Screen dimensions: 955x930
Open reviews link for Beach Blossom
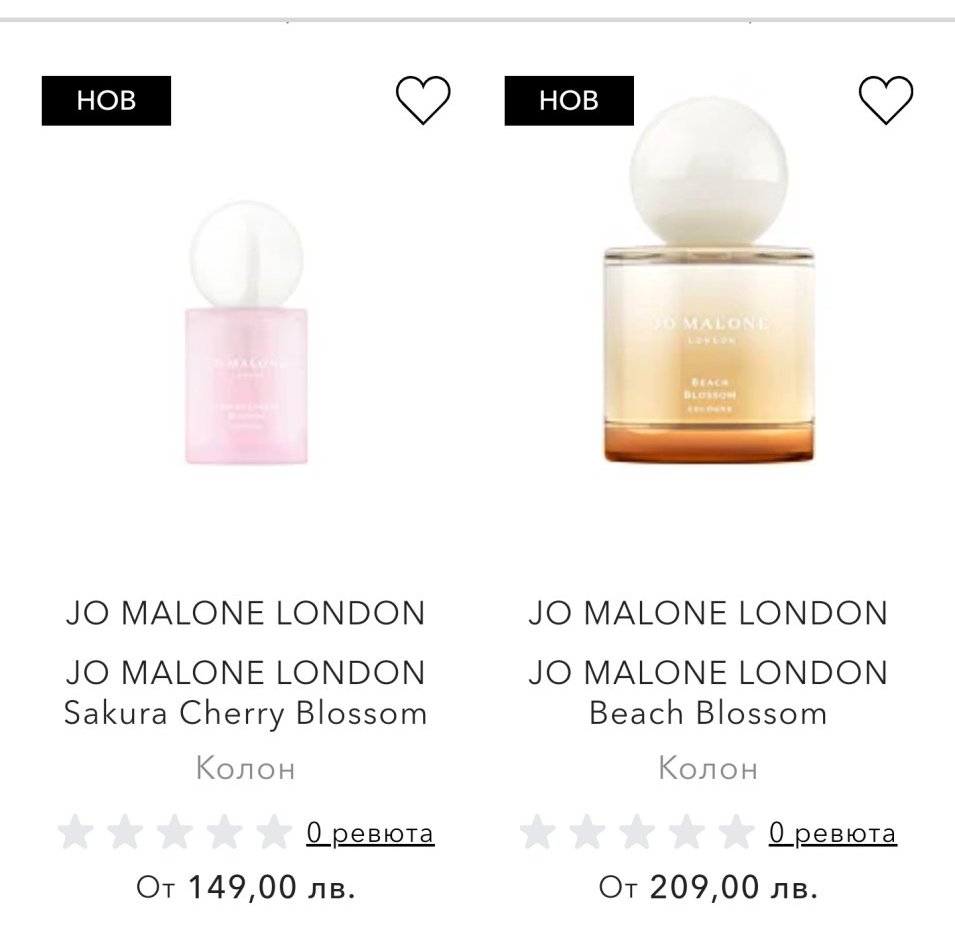(832, 832)
